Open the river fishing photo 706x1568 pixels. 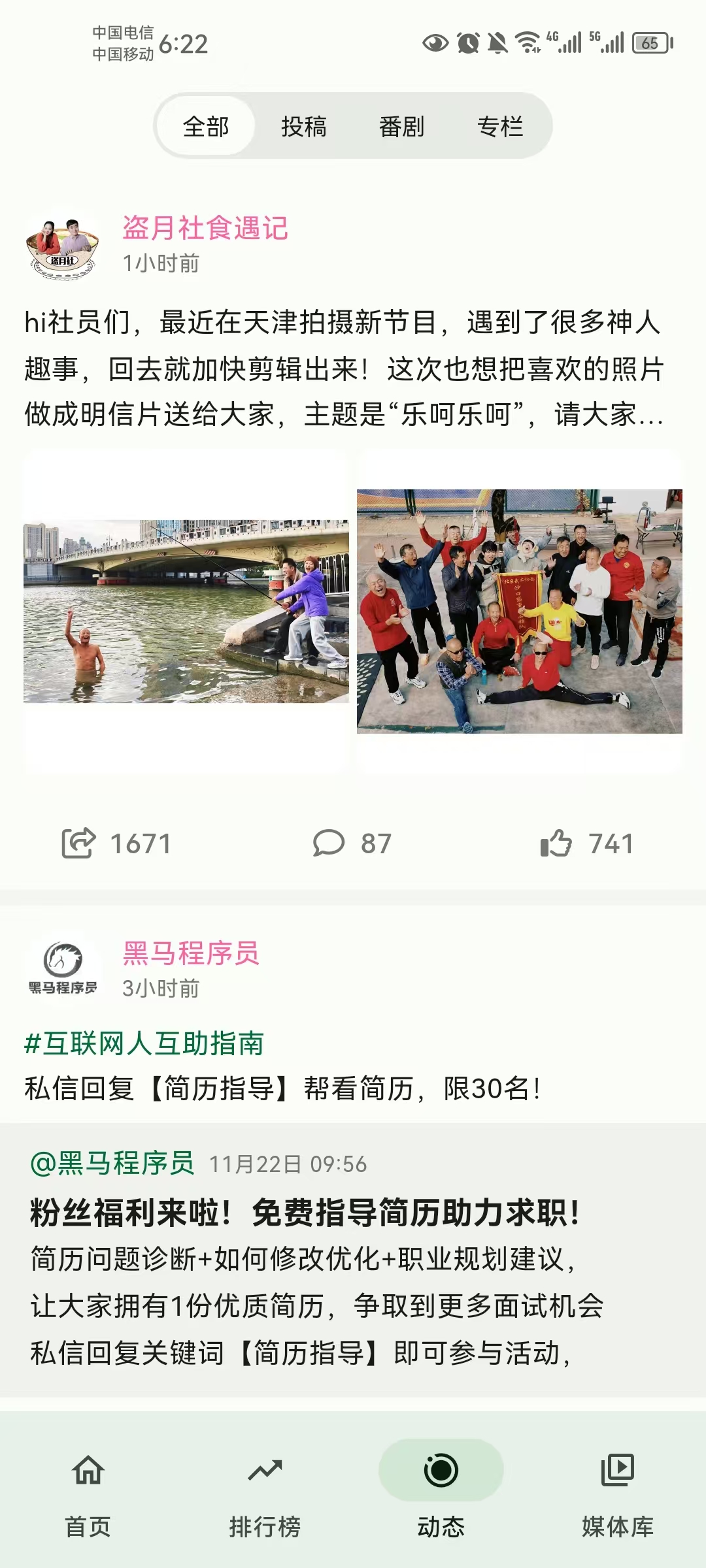pos(186,612)
